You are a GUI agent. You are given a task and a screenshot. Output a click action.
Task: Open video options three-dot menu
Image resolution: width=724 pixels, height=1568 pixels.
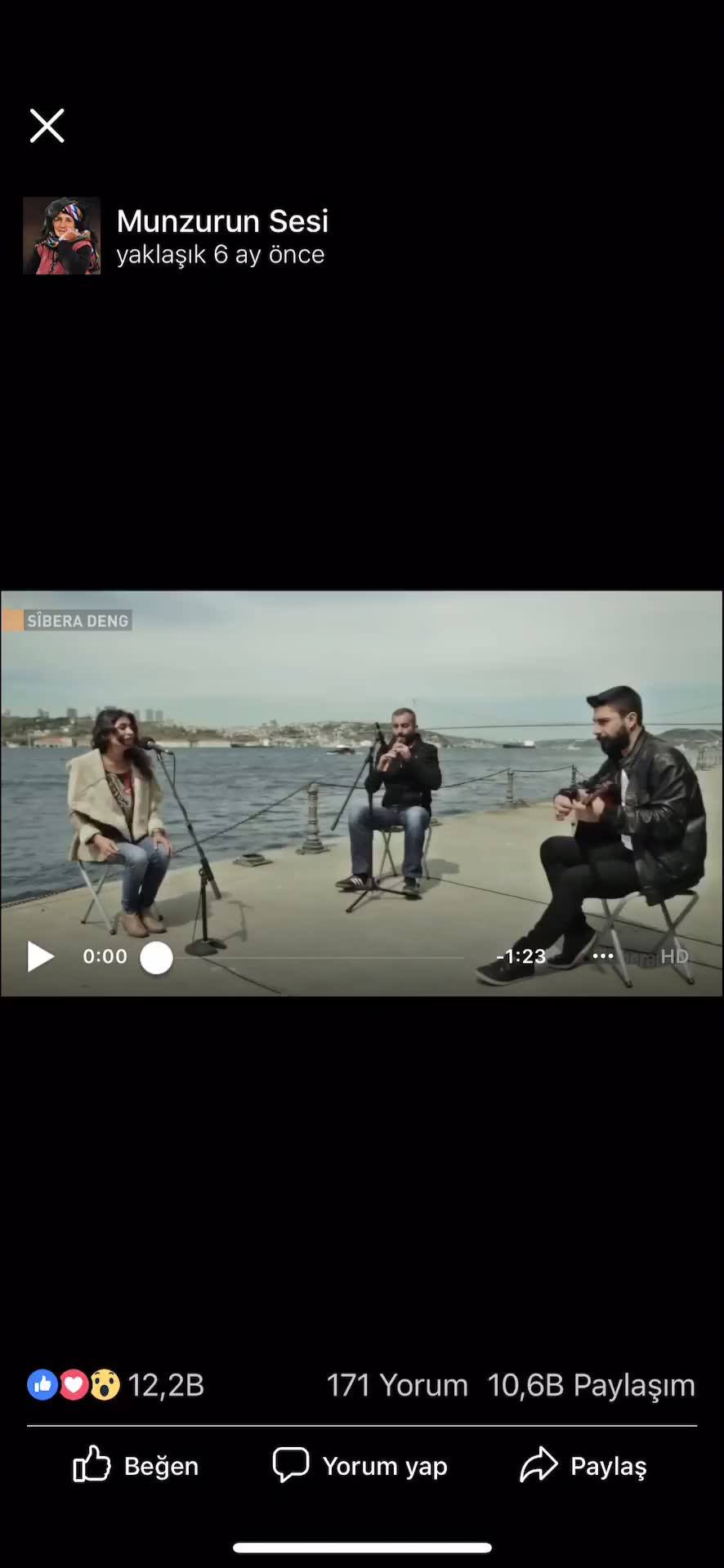coord(603,955)
